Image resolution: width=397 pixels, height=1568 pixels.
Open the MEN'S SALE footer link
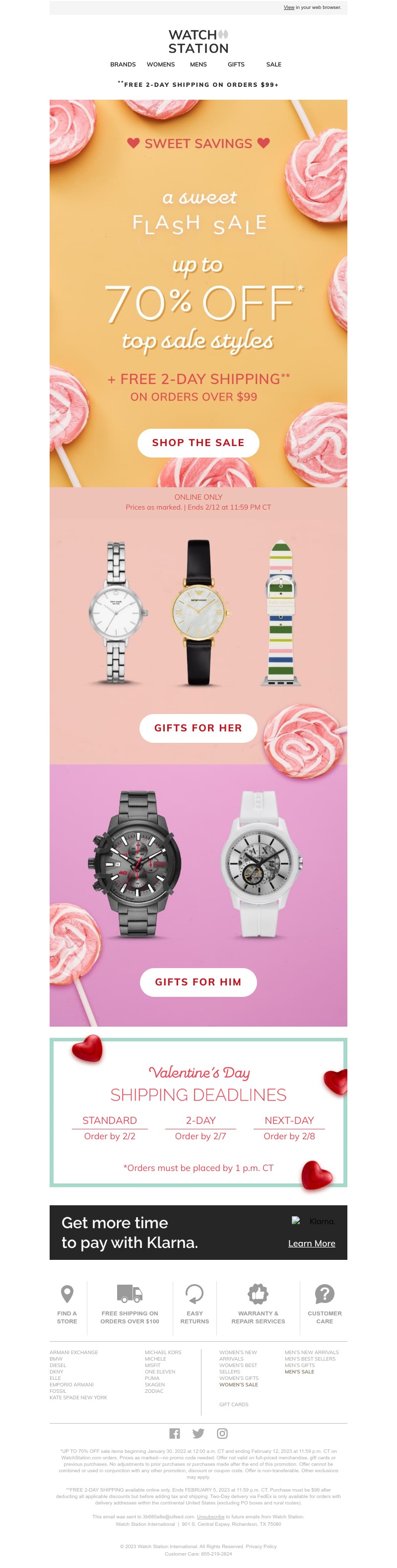pyautogui.click(x=300, y=1372)
